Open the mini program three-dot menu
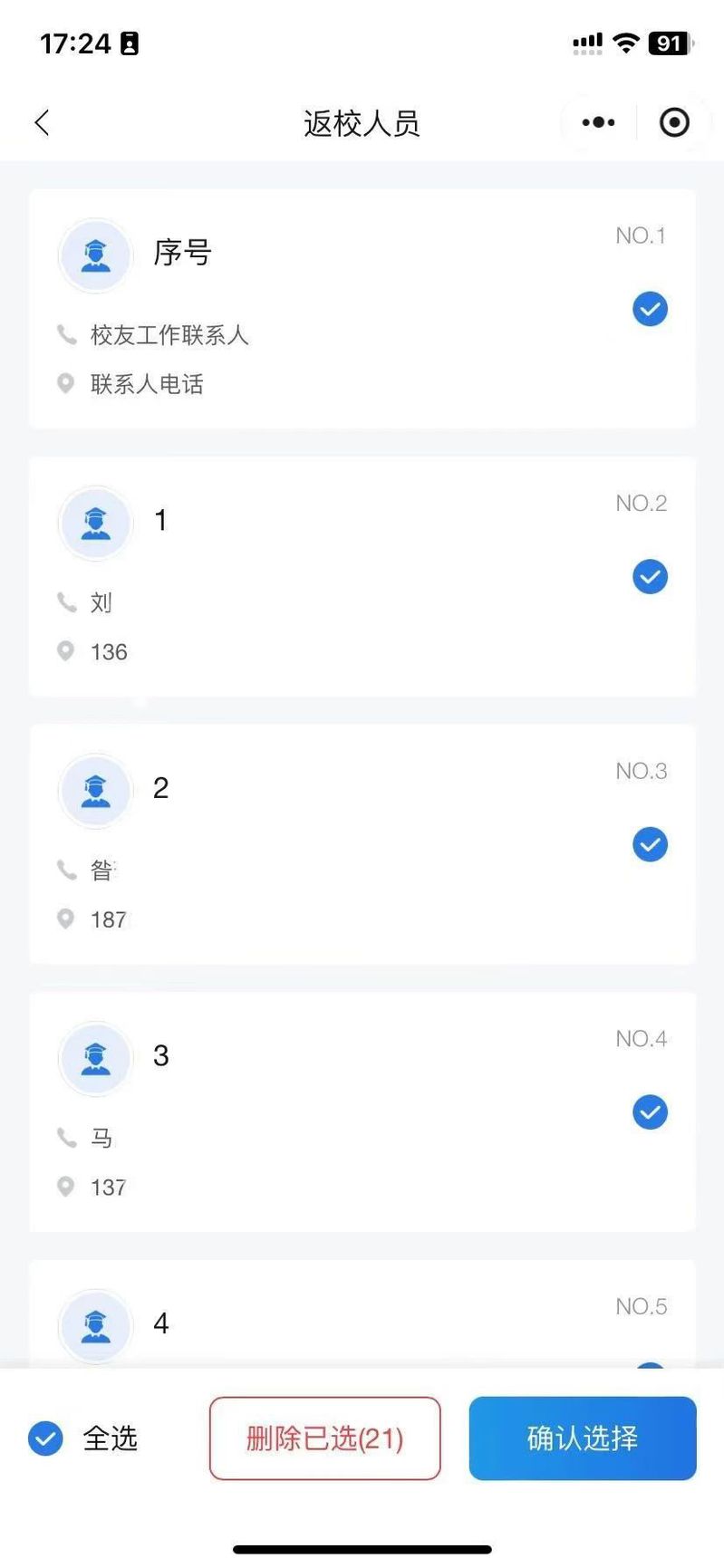Image resolution: width=724 pixels, height=1568 pixels. [598, 122]
